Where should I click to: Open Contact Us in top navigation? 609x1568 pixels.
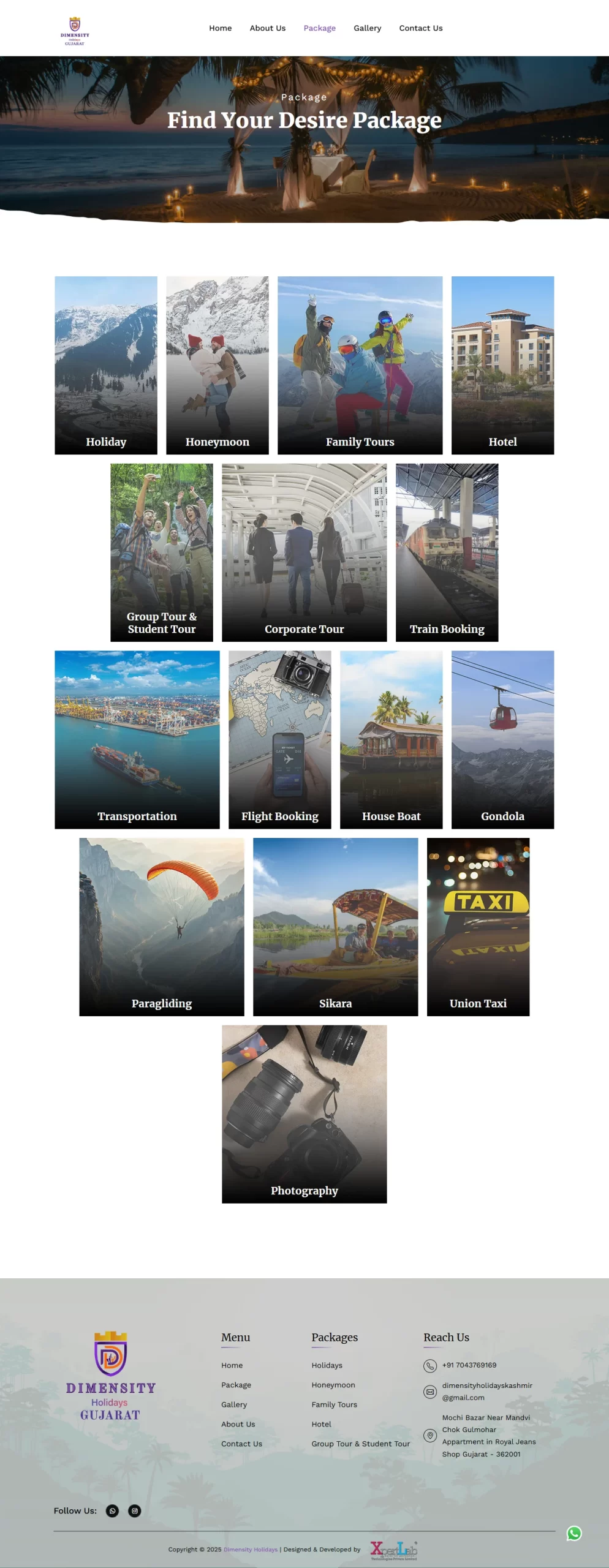coord(420,28)
